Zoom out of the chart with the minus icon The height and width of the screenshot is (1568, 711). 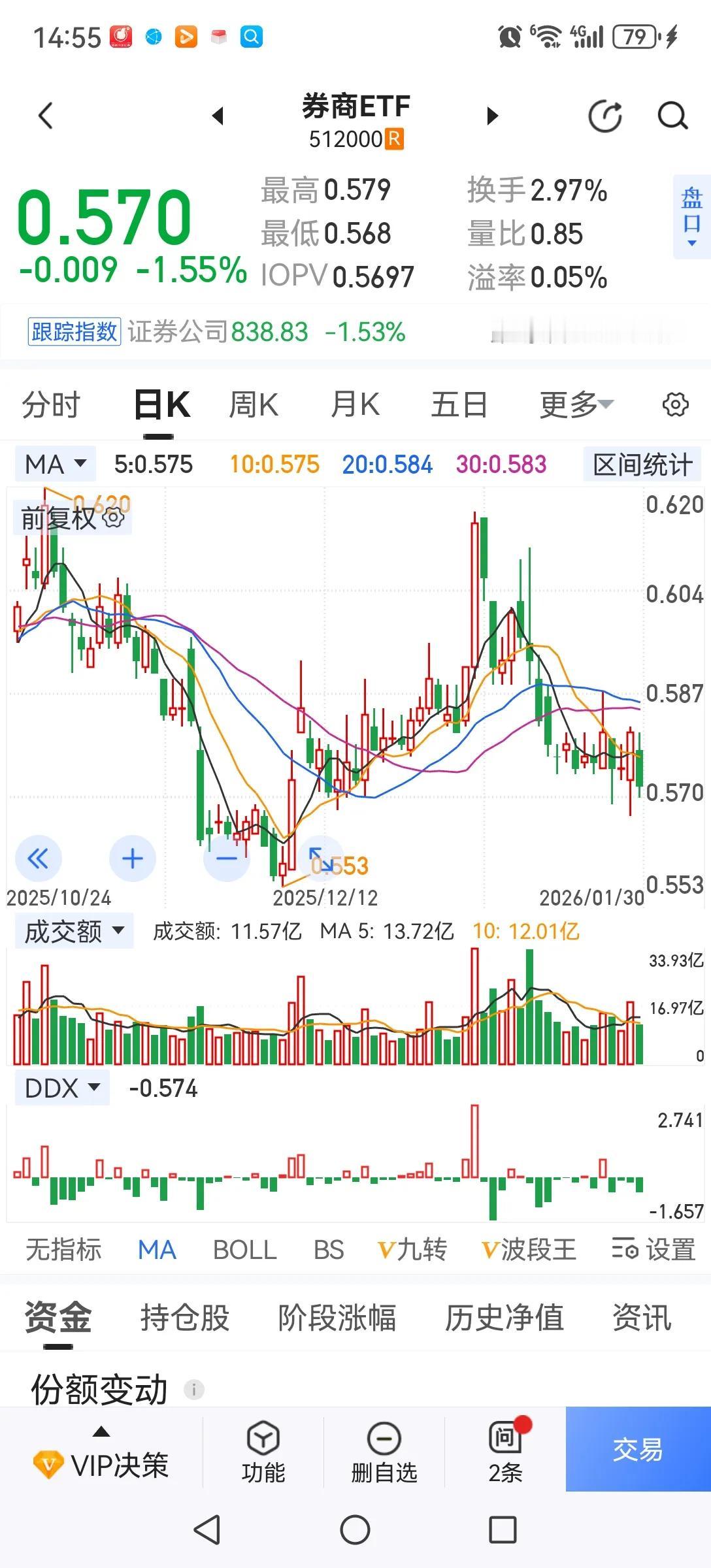pyautogui.click(x=226, y=859)
